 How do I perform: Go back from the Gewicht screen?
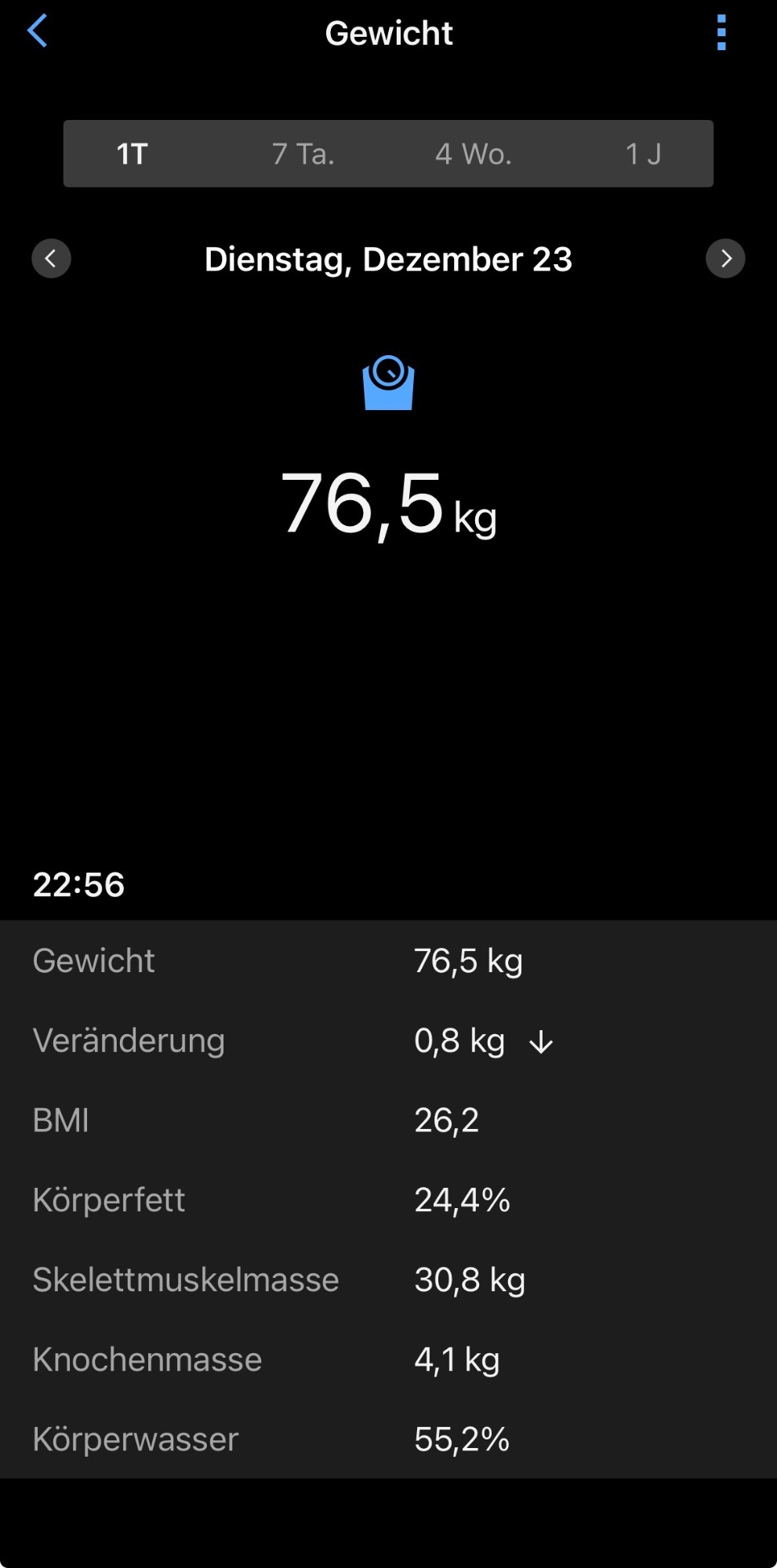click(38, 31)
